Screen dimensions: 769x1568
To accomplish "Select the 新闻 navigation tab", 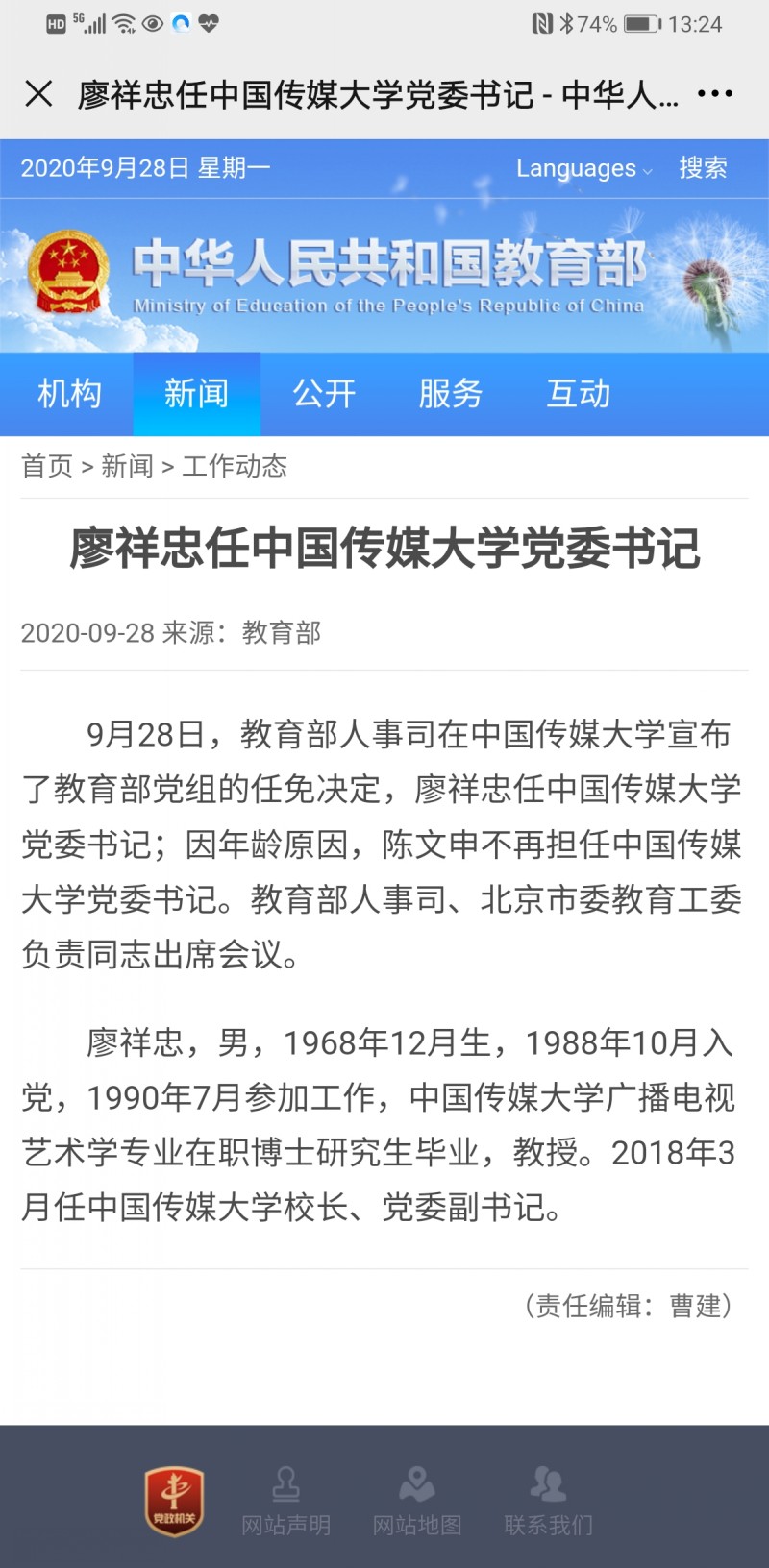I will [196, 394].
